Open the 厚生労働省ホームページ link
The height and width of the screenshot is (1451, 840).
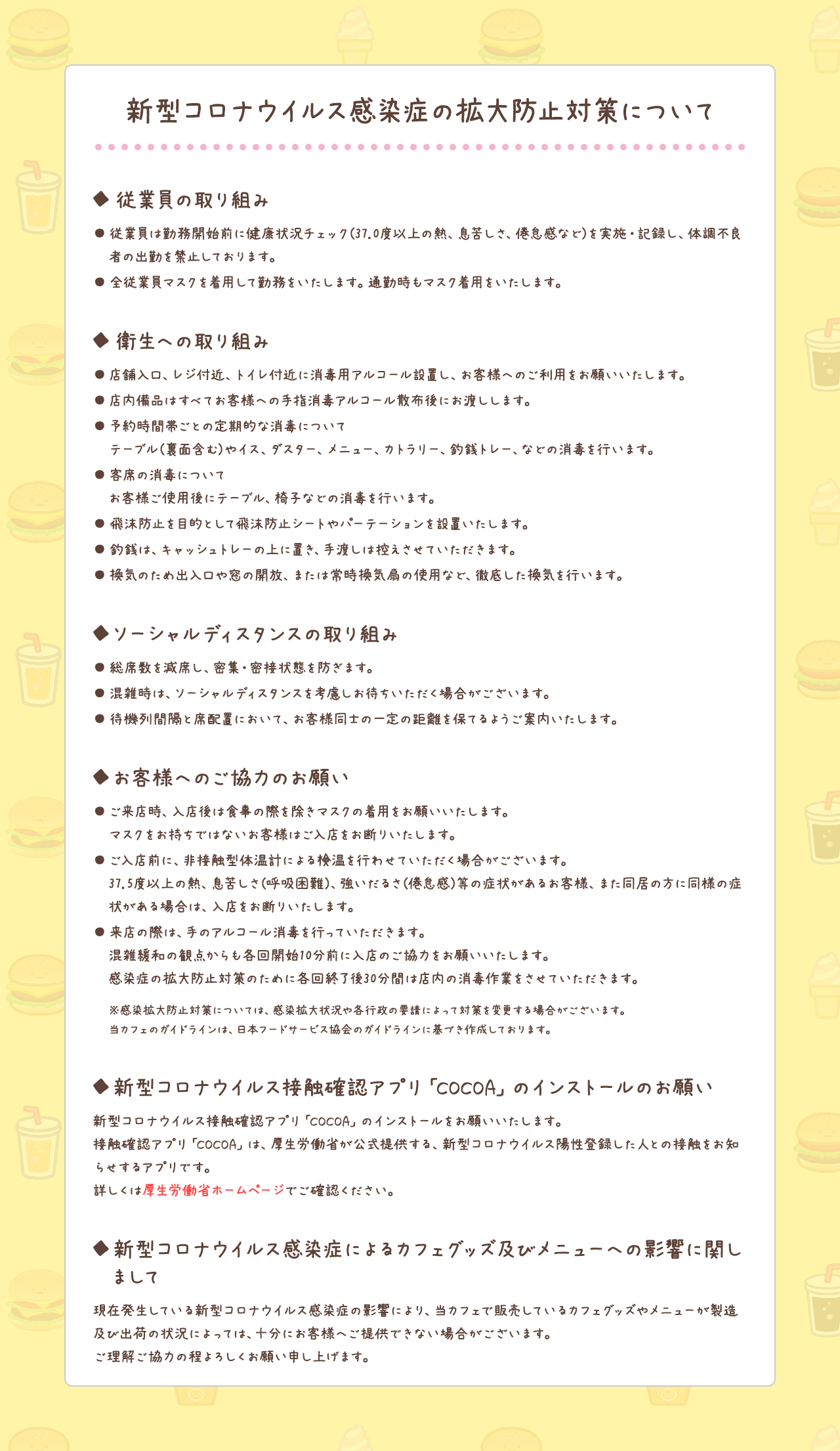pyautogui.click(x=214, y=1190)
